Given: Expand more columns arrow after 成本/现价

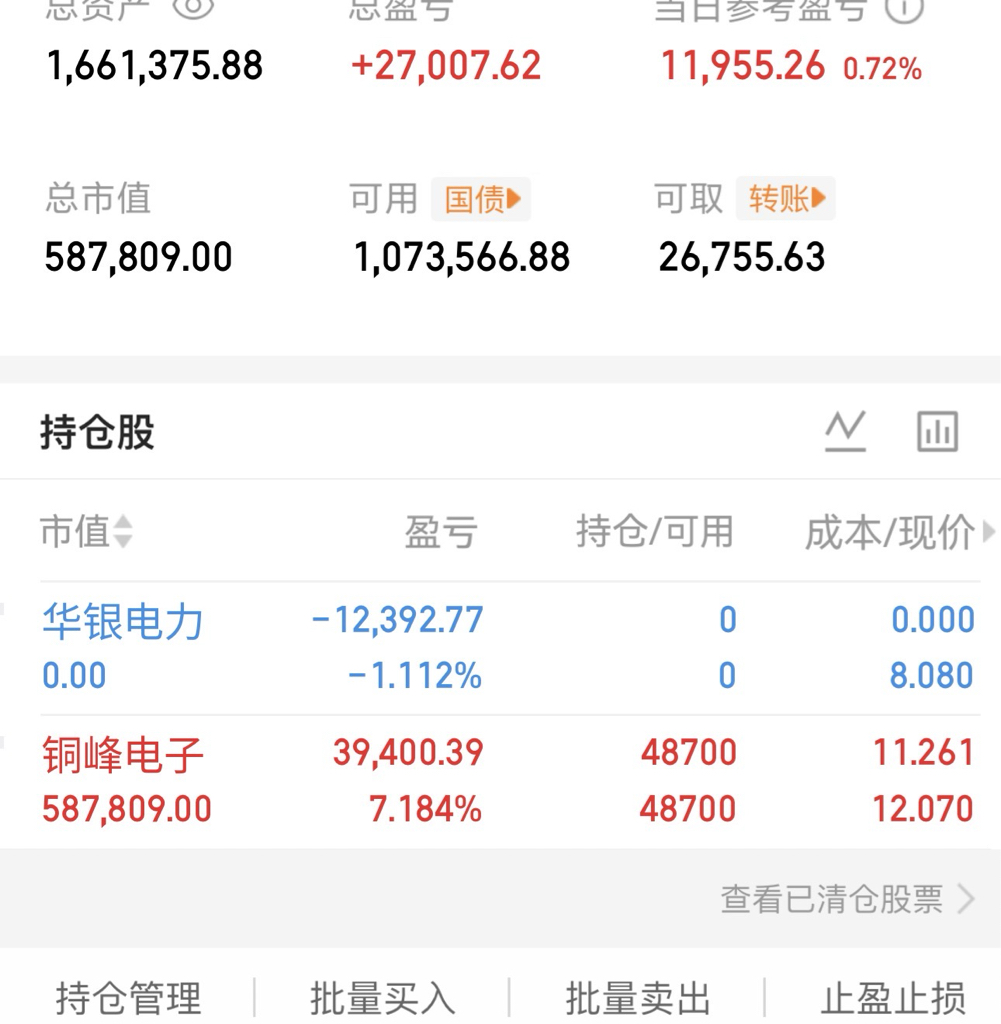Looking at the screenshot, I should click(x=989, y=532).
